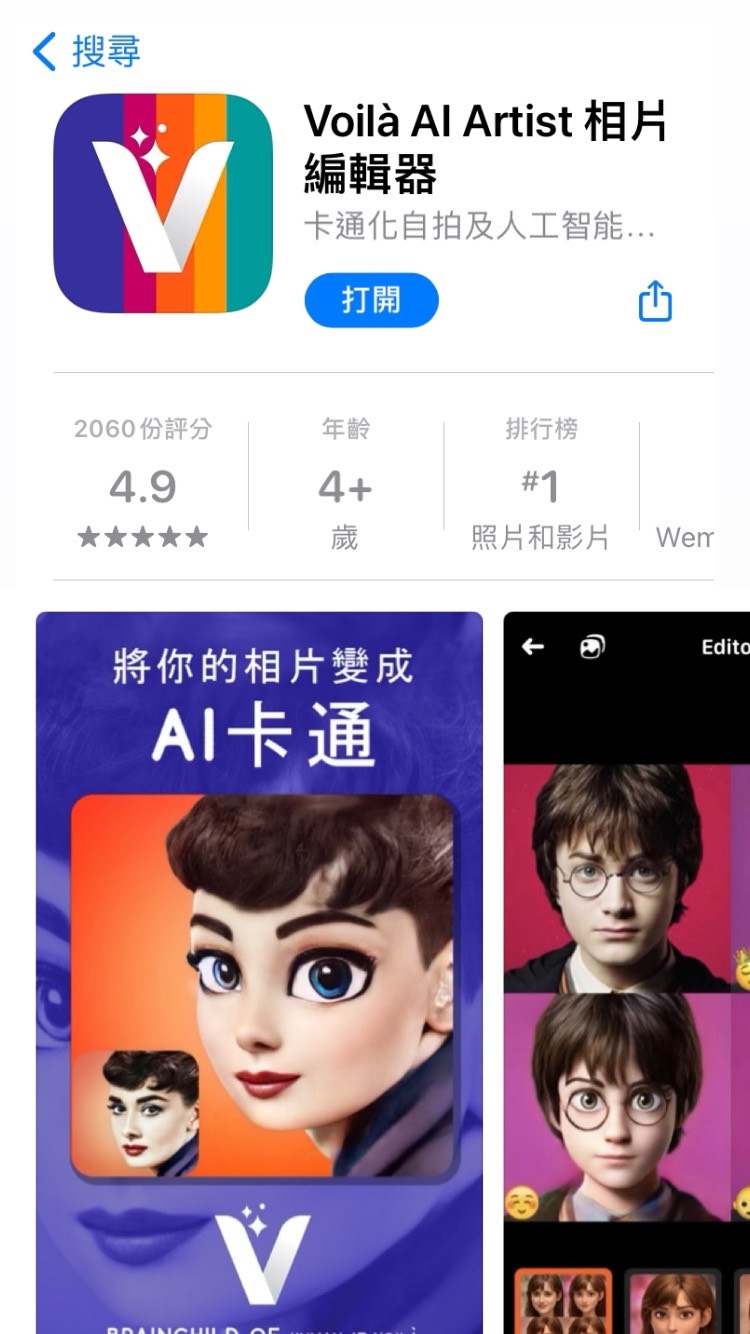Image resolution: width=750 pixels, height=1334 pixels.
Task: Tap the 打開 button to launch the app
Action: point(371,300)
